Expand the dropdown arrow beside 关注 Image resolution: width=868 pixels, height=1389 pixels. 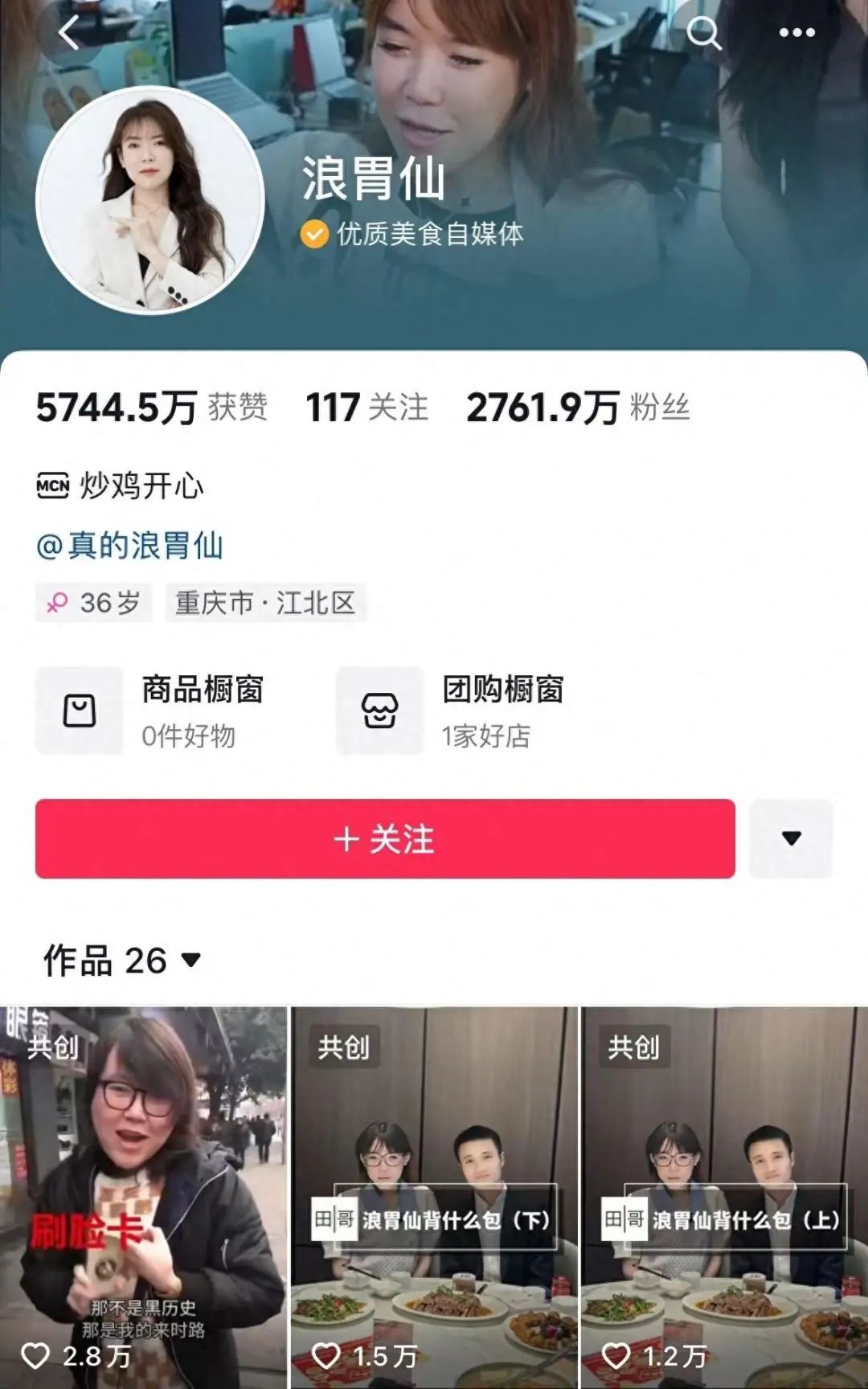(791, 838)
